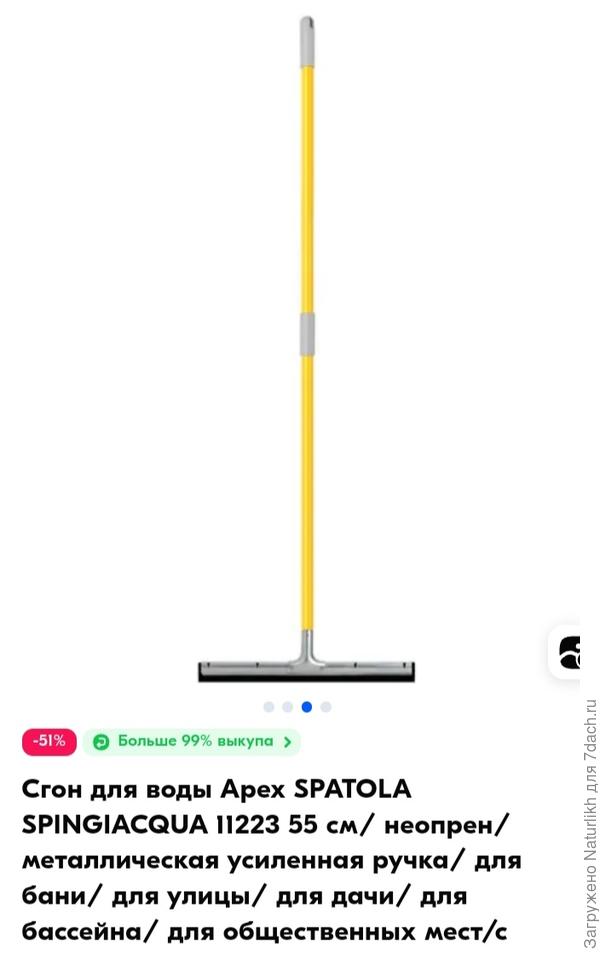
Task: Tap the image gallery page indicator dots
Action: click(297, 707)
